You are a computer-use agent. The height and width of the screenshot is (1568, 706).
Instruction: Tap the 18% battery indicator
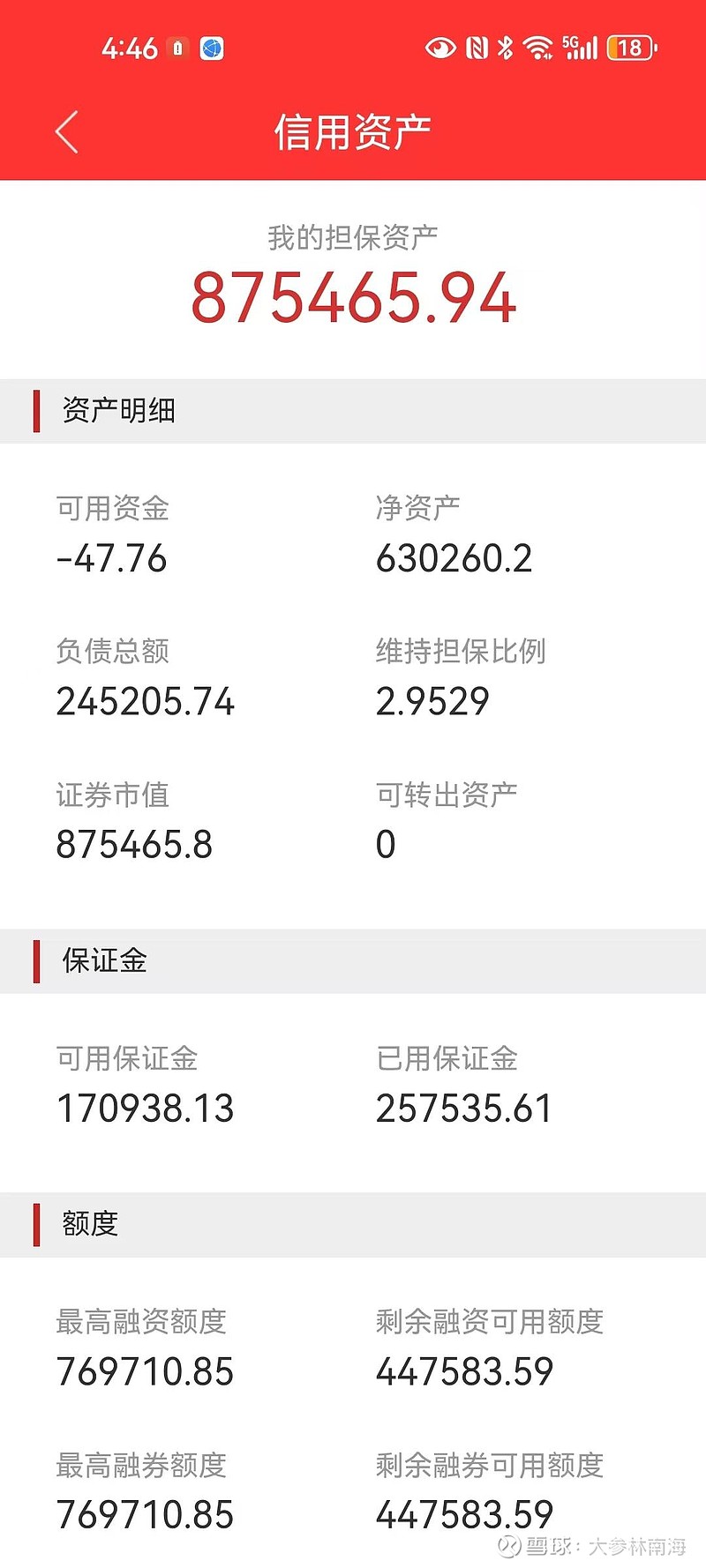[x=631, y=48]
